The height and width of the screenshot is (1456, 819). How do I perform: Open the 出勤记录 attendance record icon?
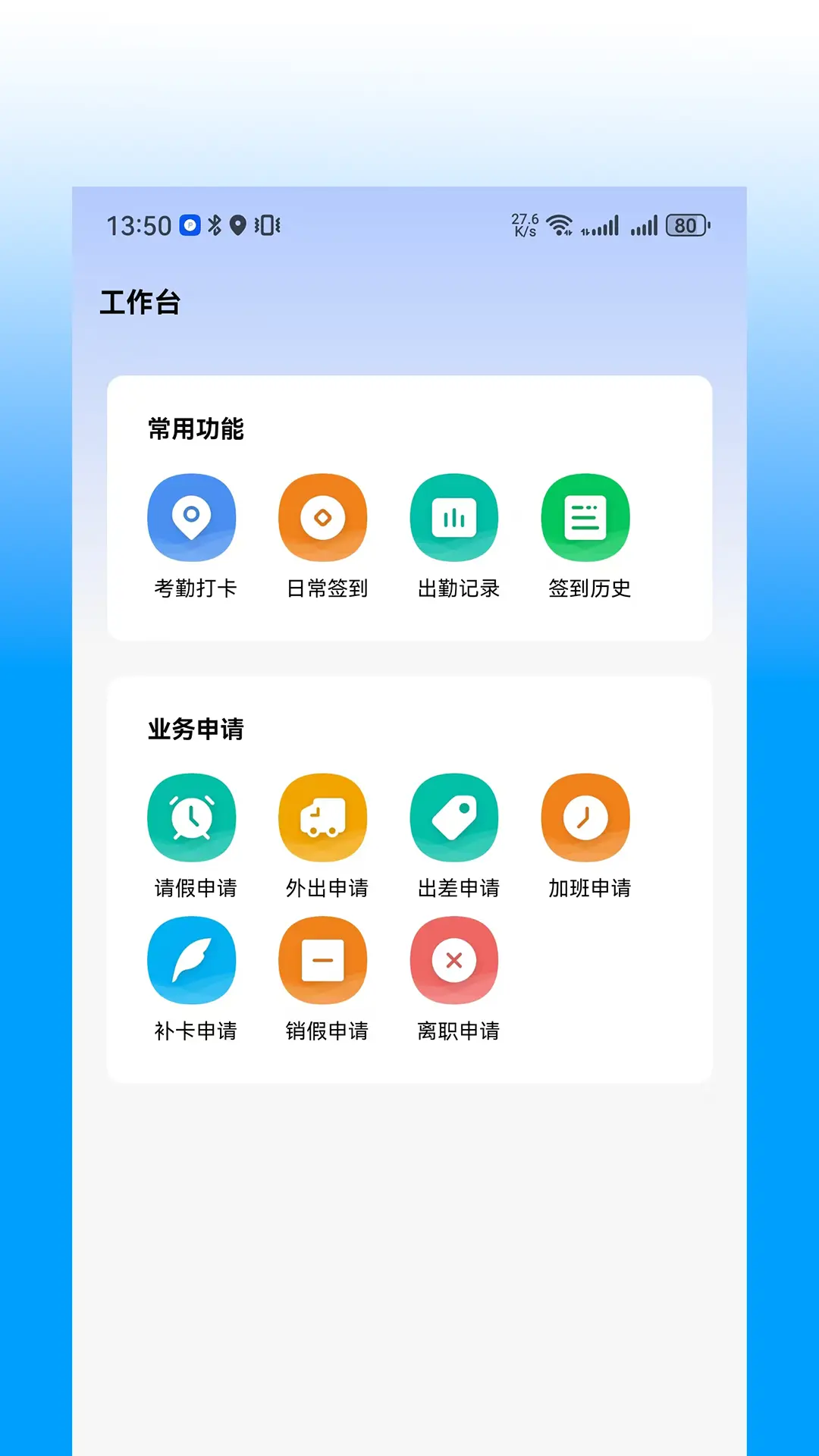tap(454, 517)
